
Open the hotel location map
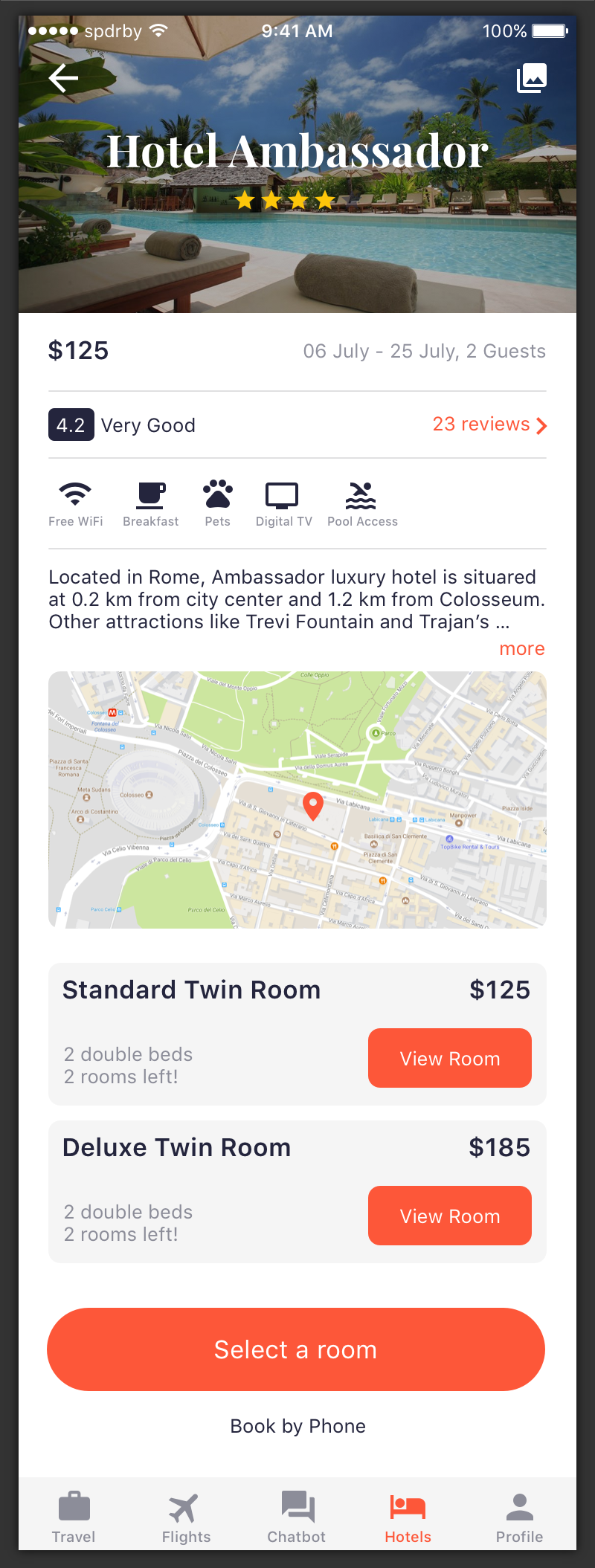(x=297, y=799)
